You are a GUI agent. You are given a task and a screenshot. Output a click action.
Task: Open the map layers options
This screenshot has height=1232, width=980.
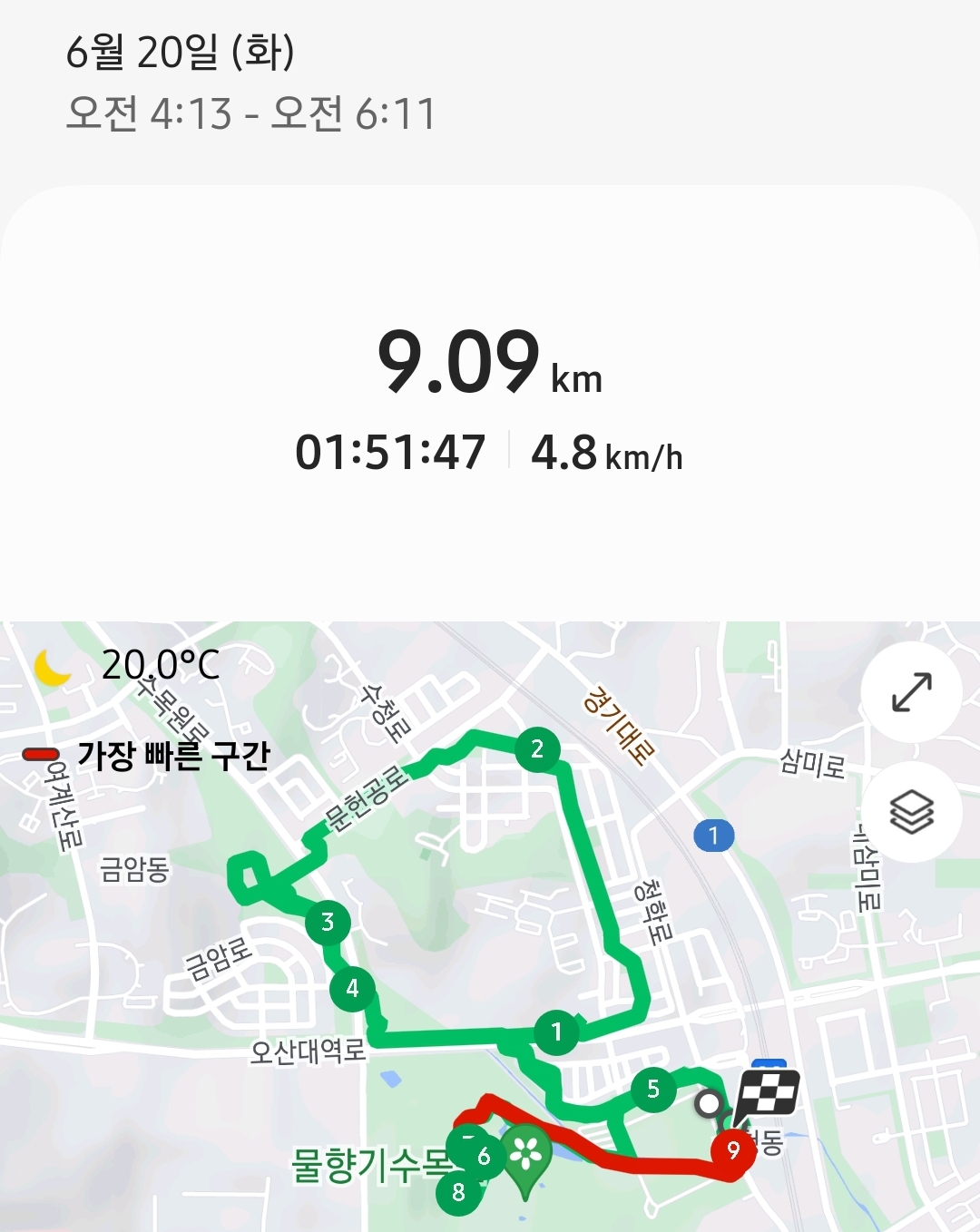tap(911, 811)
